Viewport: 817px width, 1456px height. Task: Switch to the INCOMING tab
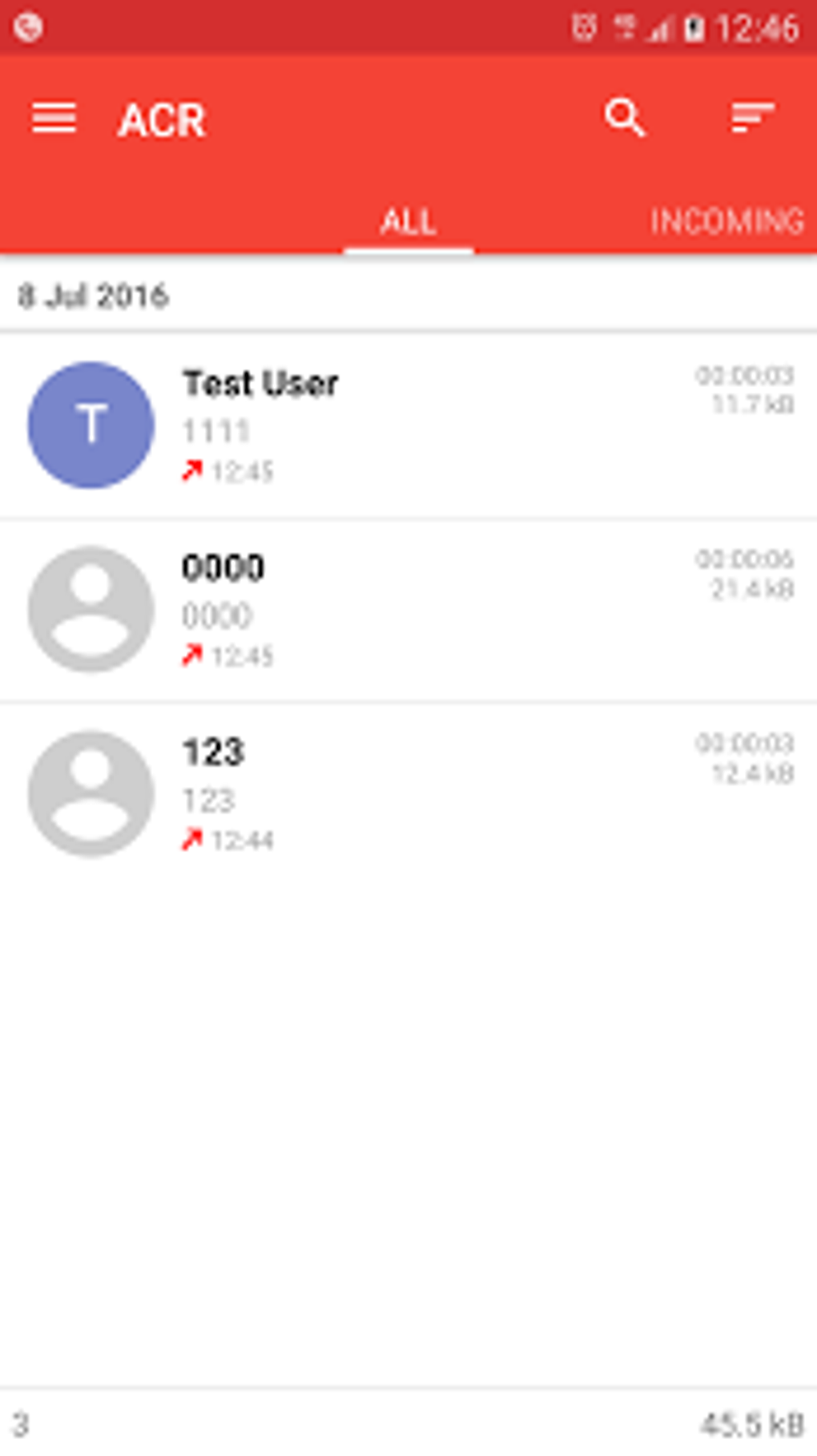pyautogui.click(x=727, y=221)
